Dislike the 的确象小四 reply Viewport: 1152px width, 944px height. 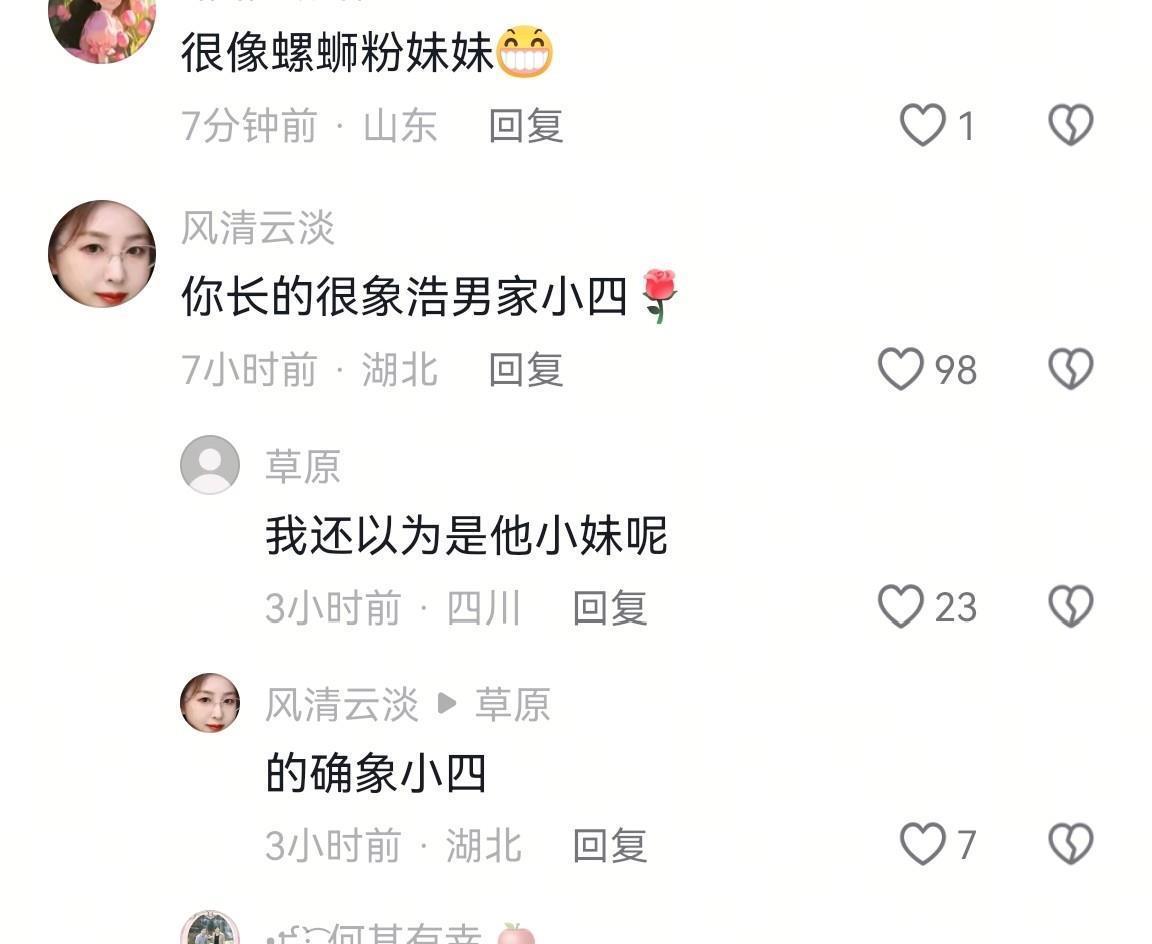pos(1070,845)
